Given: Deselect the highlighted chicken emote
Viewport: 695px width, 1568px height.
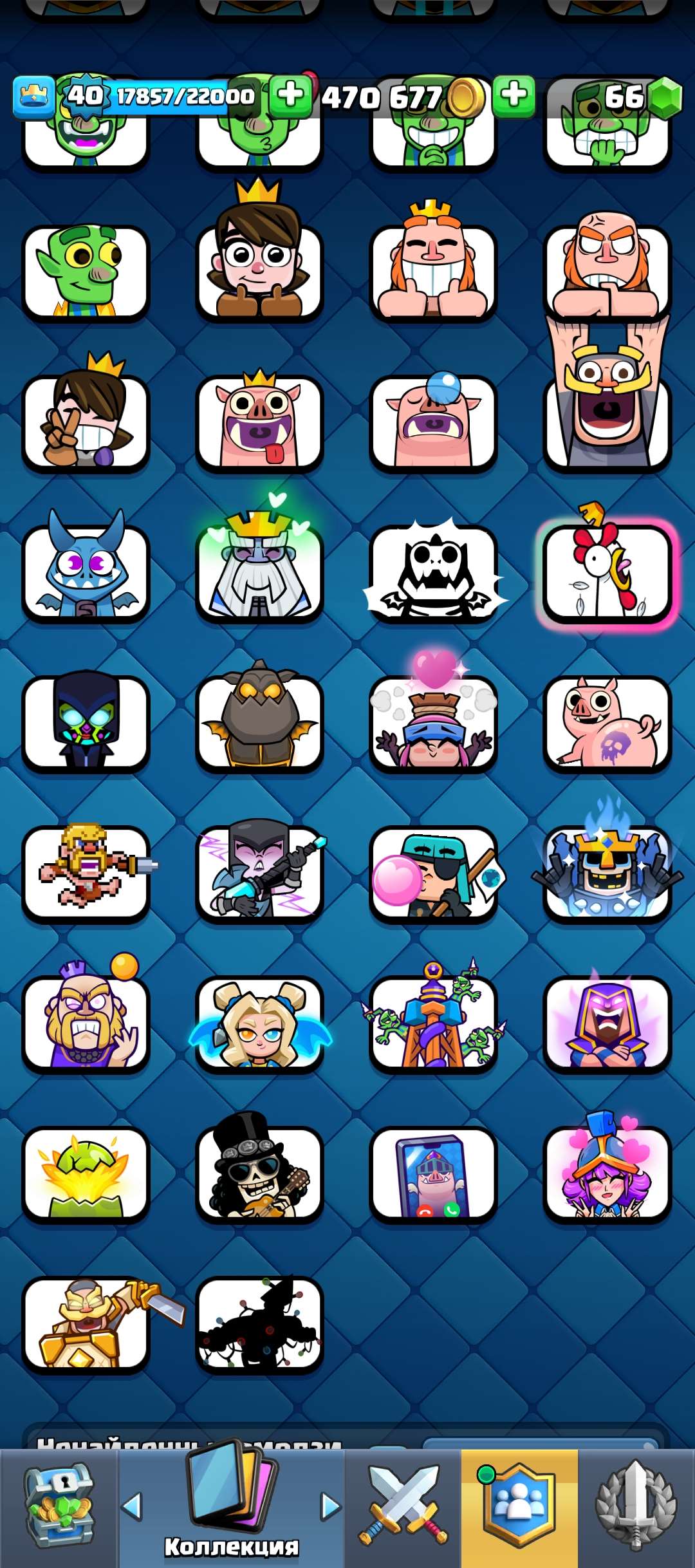Looking at the screenshot, I should coord(608,566).
